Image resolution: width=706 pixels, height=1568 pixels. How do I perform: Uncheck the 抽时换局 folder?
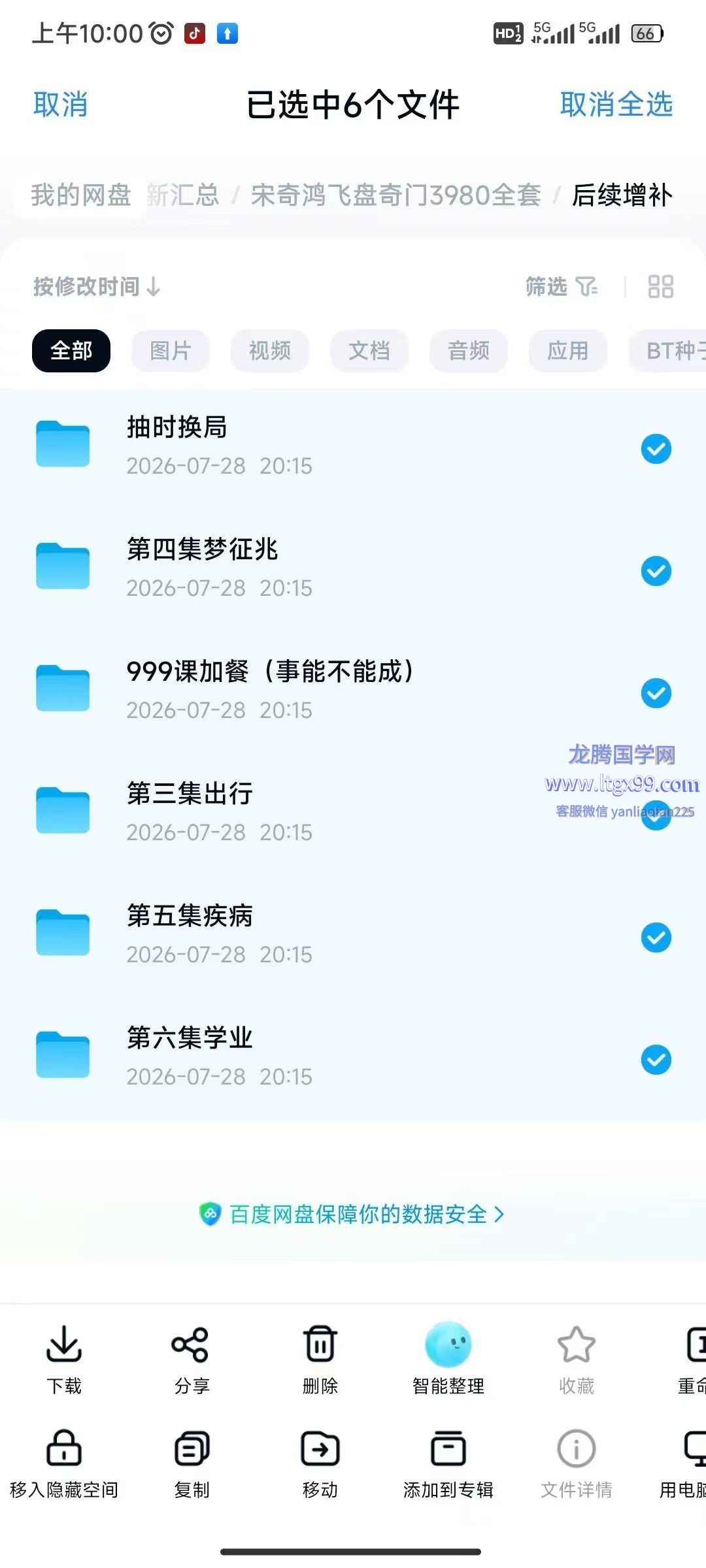[x=656, y=449]
